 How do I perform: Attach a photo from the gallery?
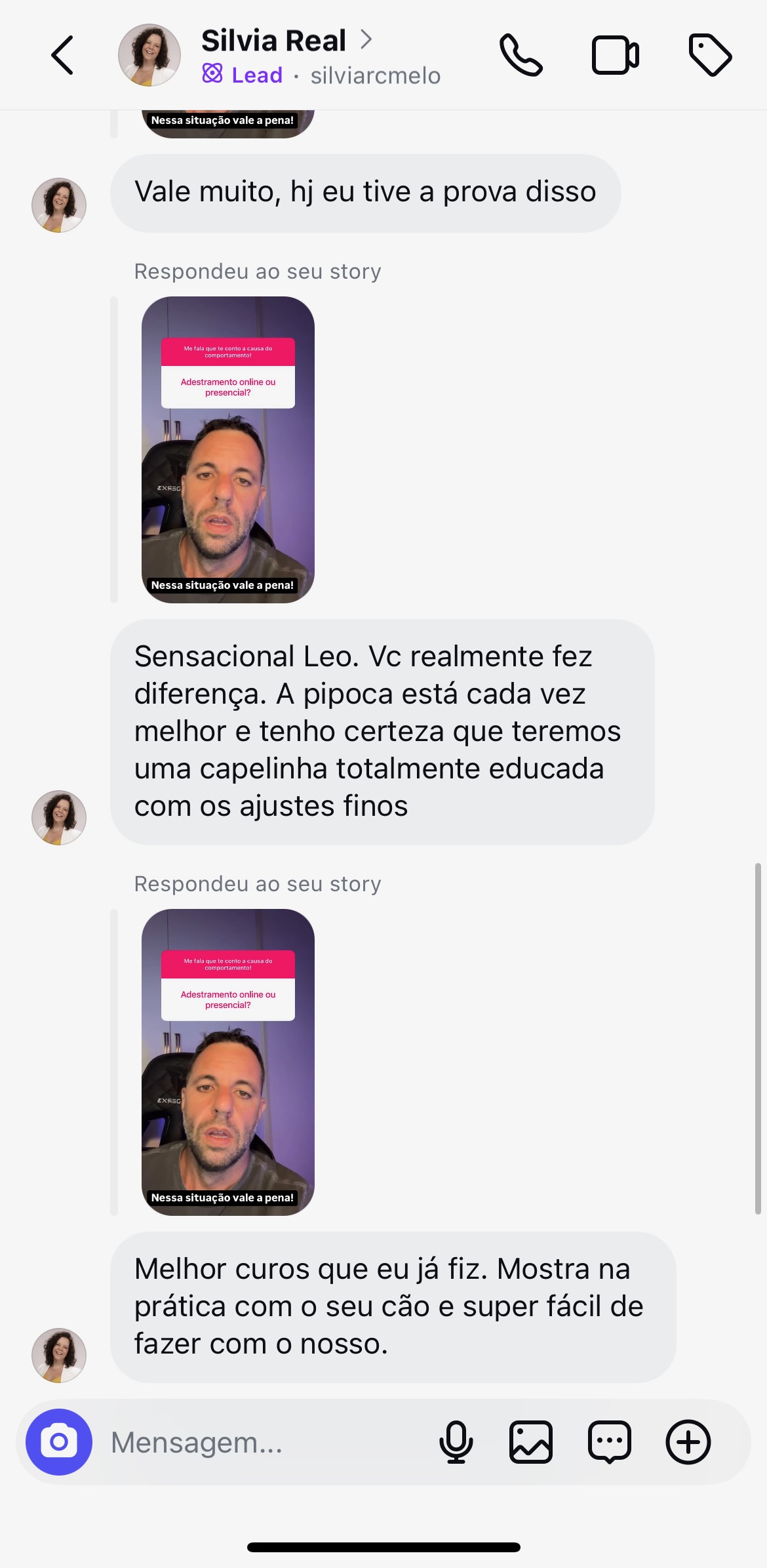coord(531,1442)
